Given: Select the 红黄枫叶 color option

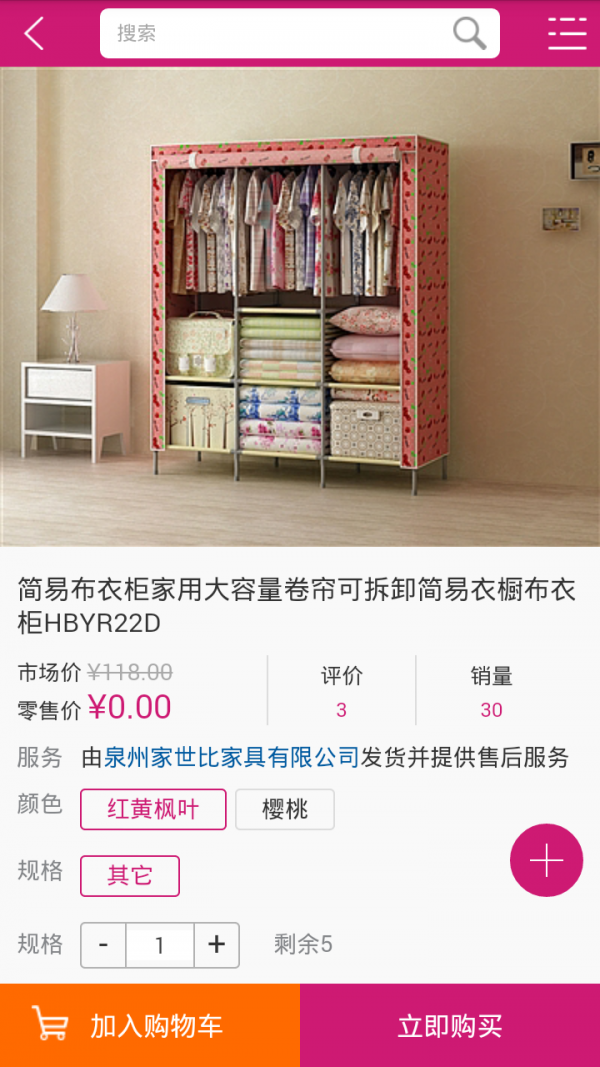Looking at the screenshot, I should [x=153, y=809].
